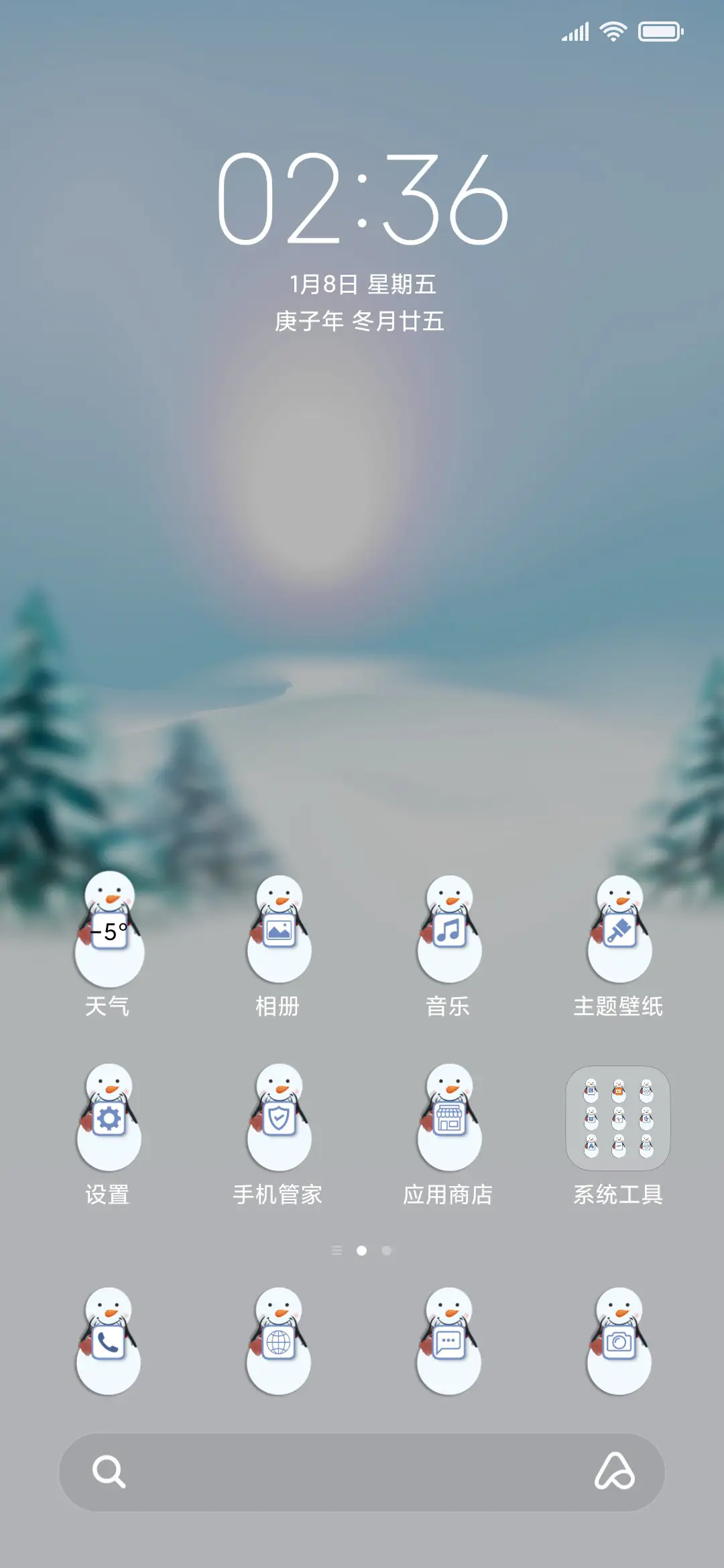Launch the Browser from the dock
This screenshot has height=1568, width=724.
tap(279, 1347)
